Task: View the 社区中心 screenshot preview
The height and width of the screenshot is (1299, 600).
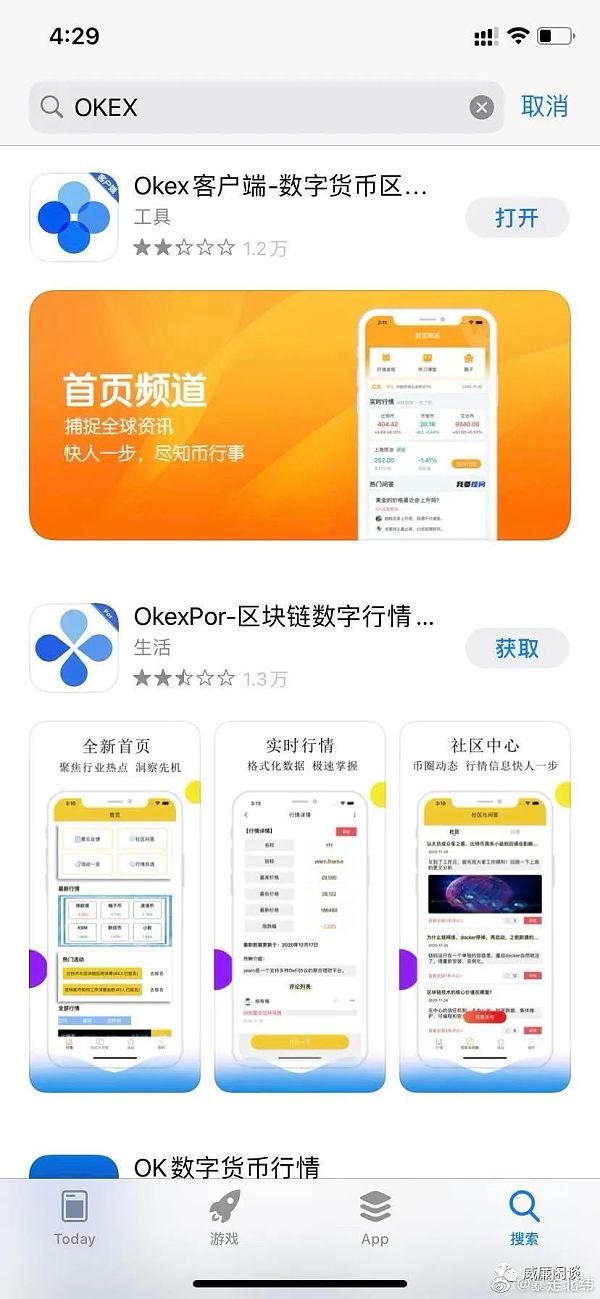Action: pos(484,907)
